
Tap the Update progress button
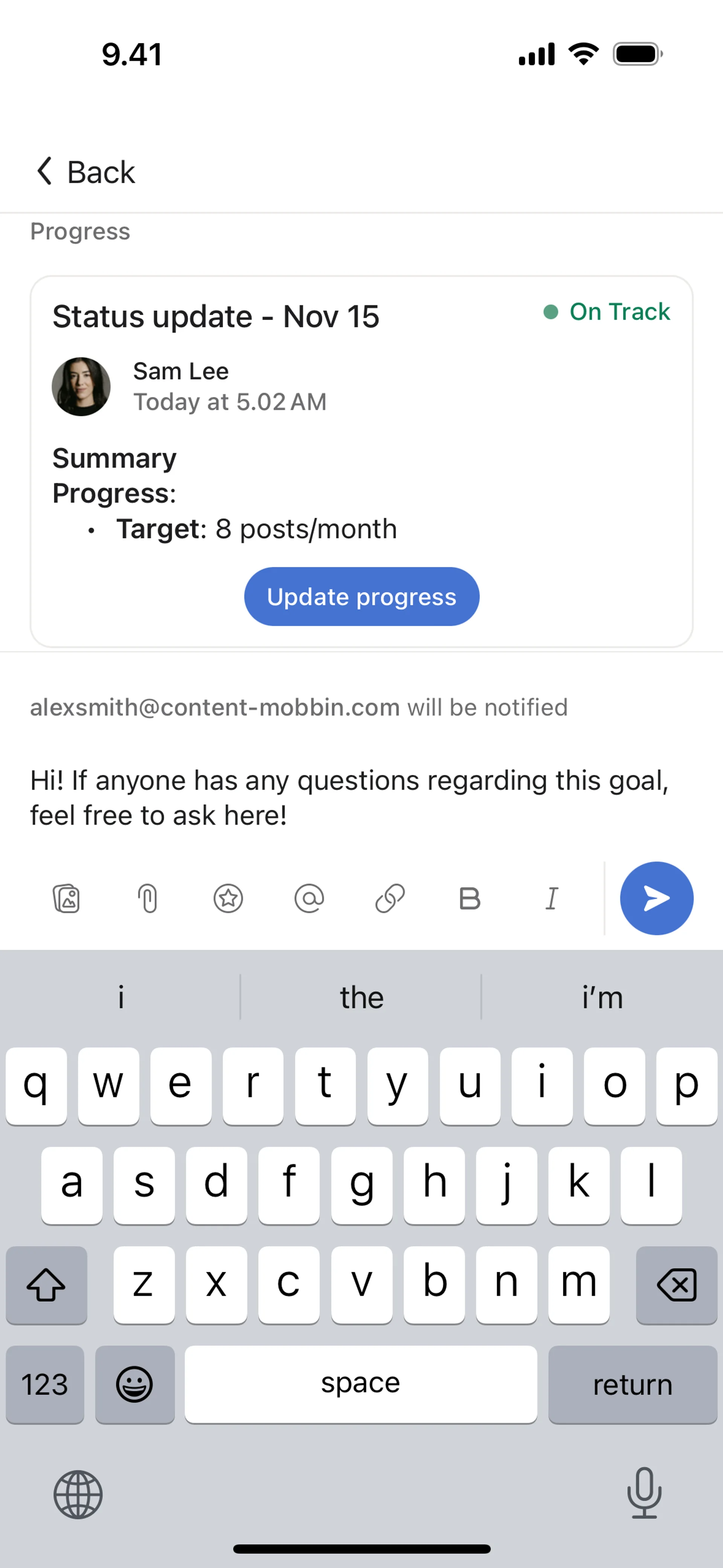(x=361, y=596)
